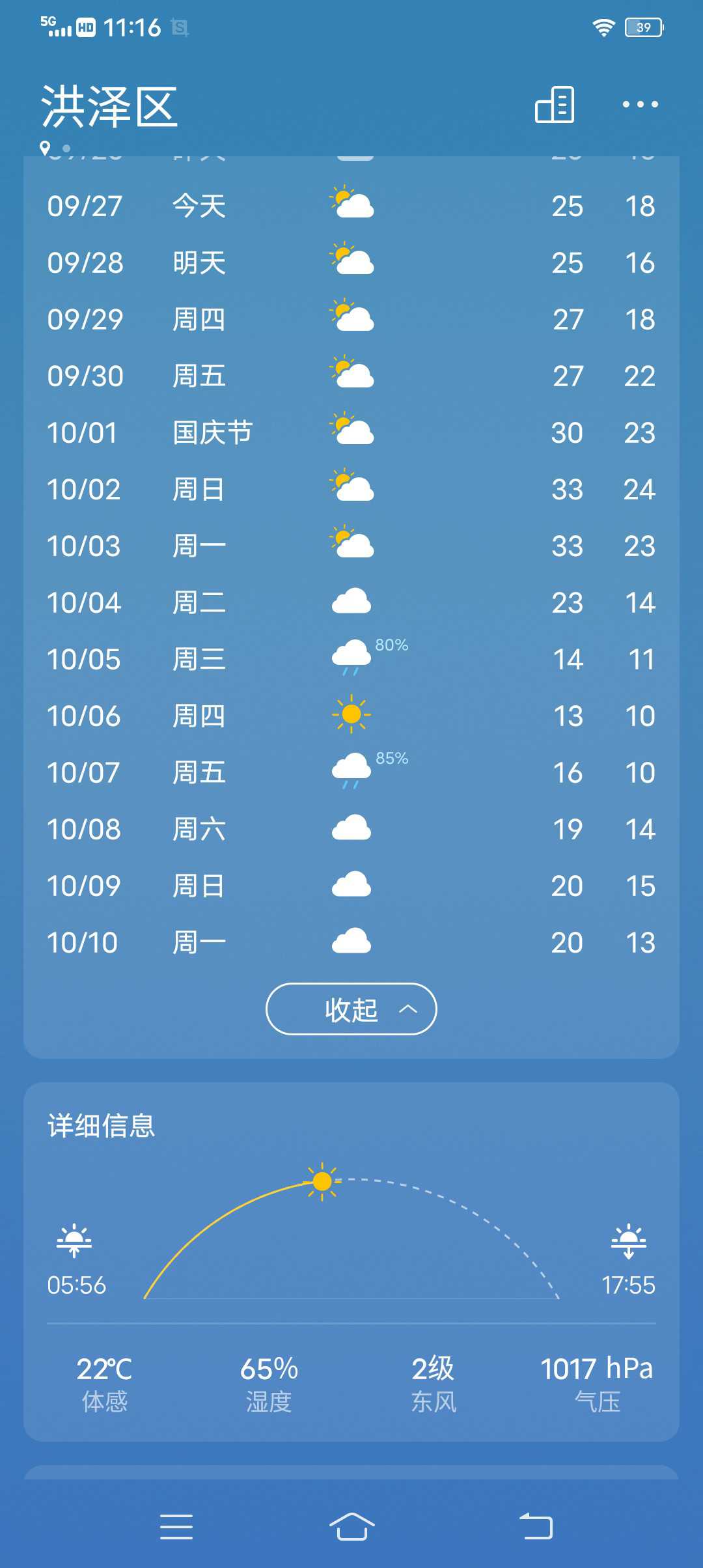
Task: Go to the system home screen
Action: click(351, 1526)
